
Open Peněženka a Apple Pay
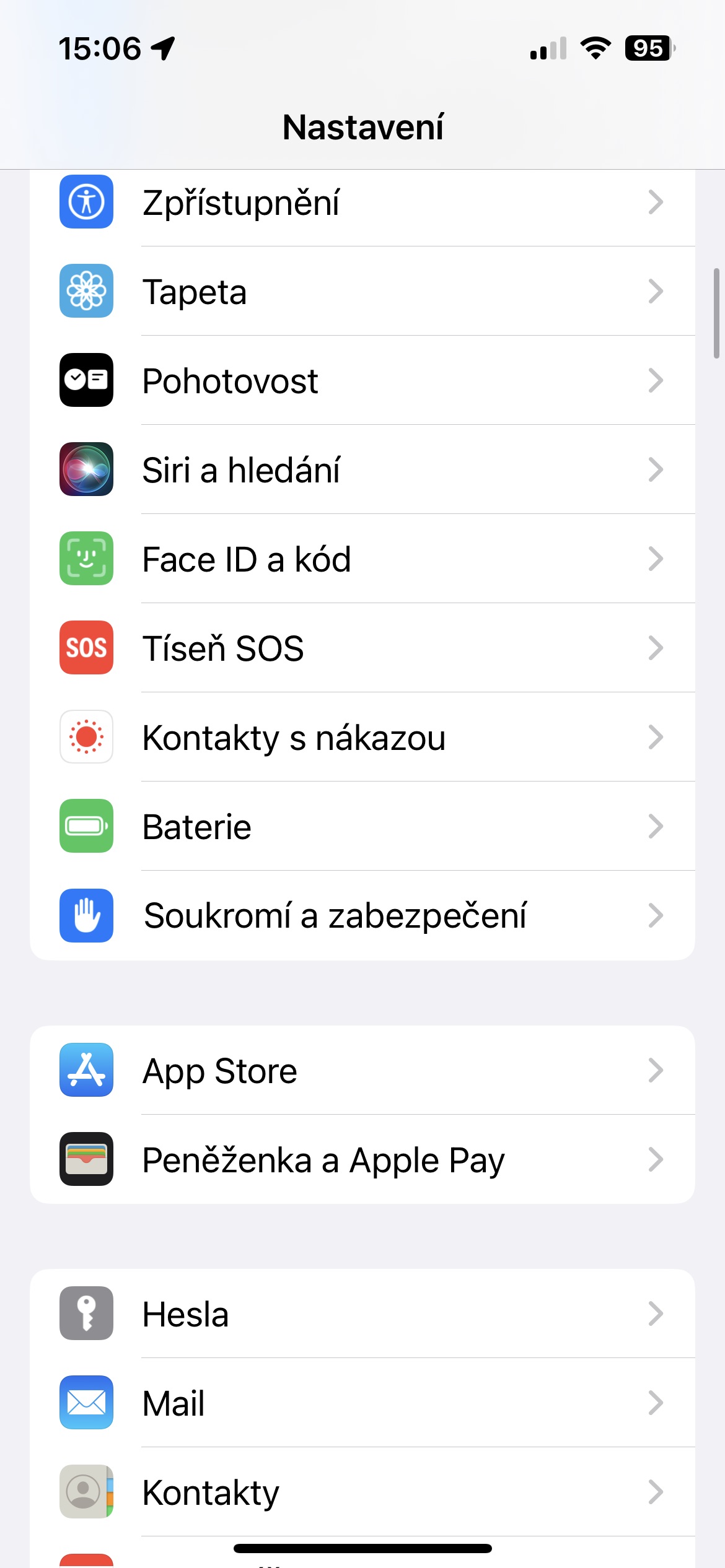pos(362,1159)
